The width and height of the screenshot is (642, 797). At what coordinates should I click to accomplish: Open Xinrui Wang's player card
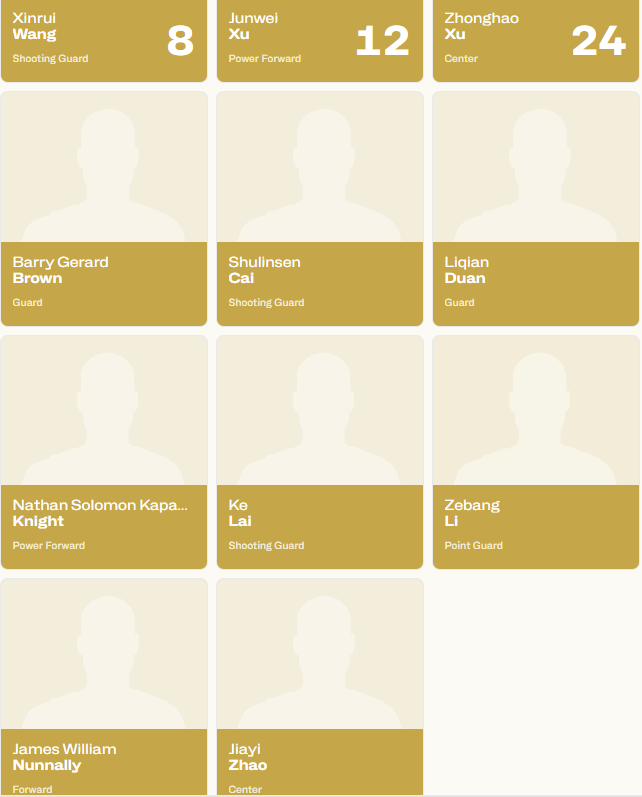104,40
